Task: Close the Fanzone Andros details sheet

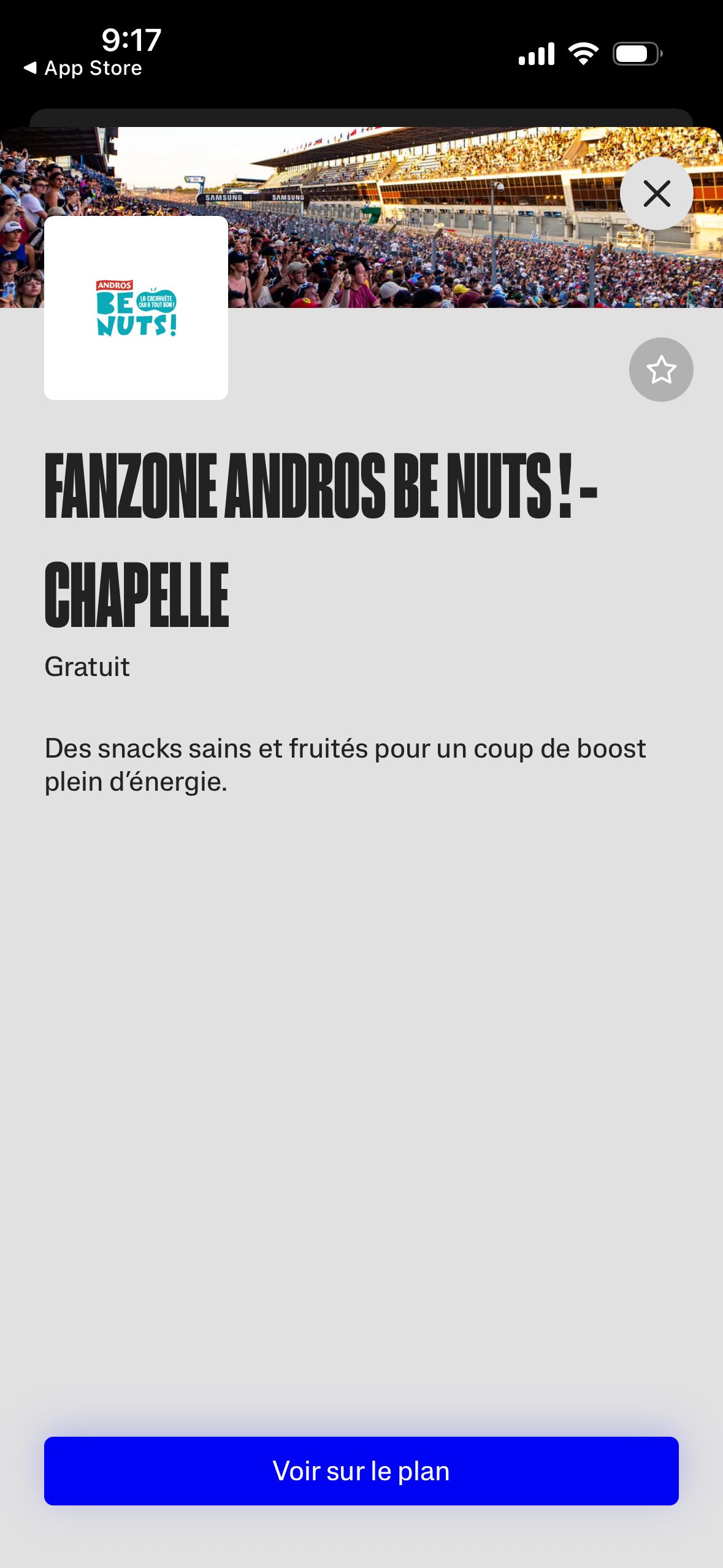Action: (x=656, y=194)
